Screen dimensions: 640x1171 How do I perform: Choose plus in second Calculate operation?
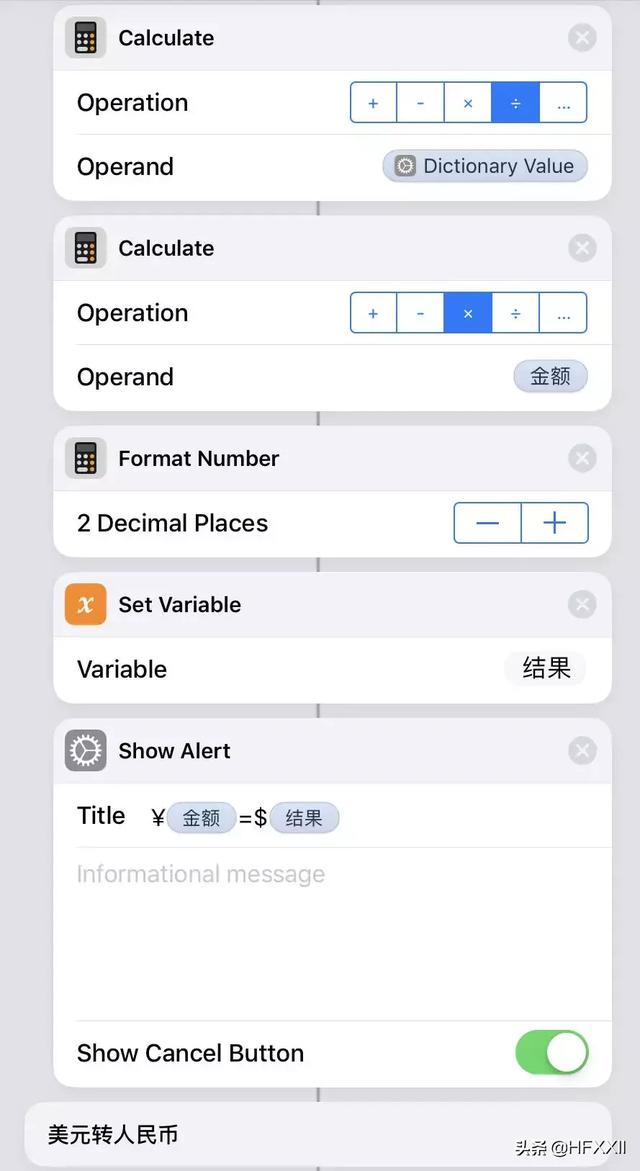click(373, 313)
